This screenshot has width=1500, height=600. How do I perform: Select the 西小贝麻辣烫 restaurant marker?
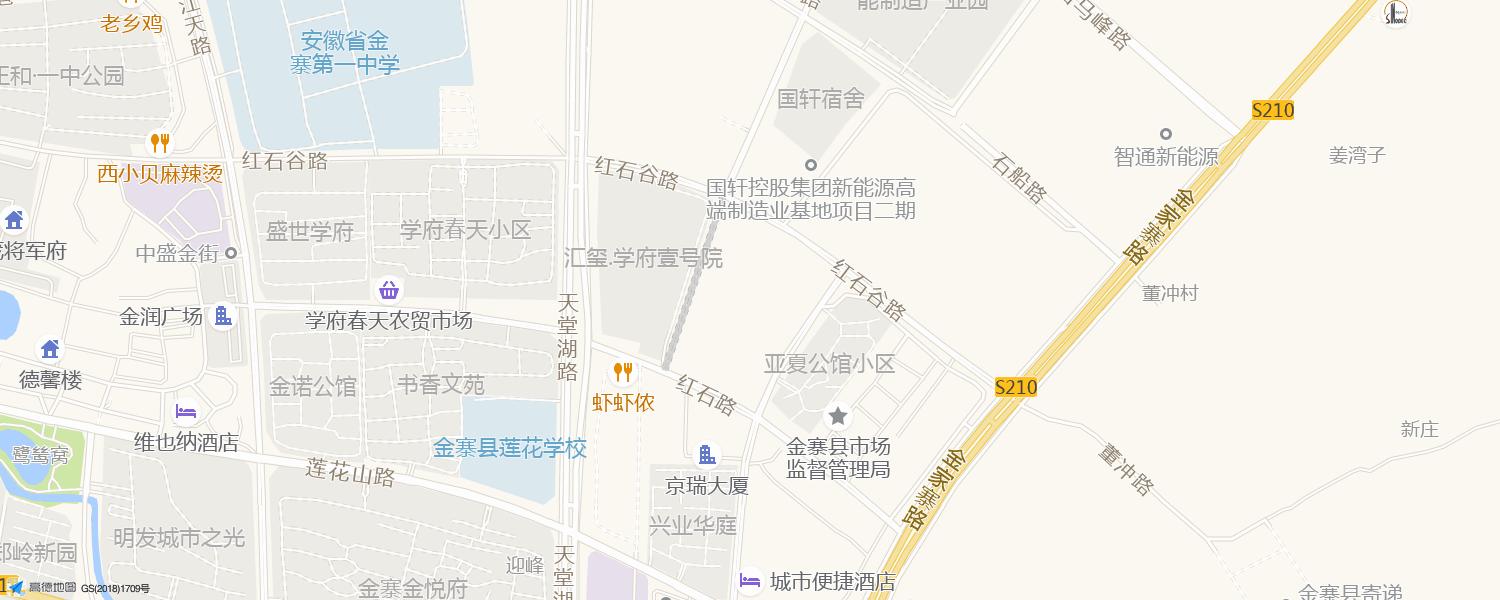(x=159, y=144)
